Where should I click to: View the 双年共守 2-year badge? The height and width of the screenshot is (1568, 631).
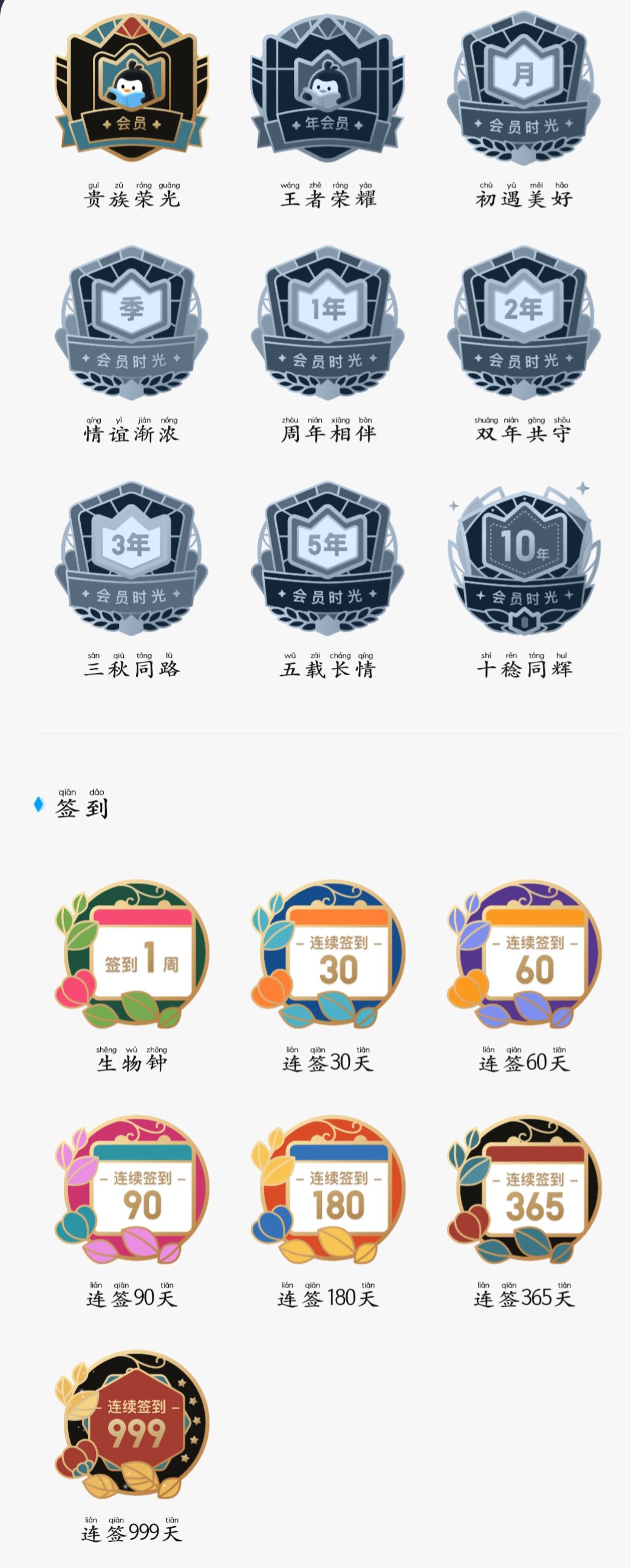click(524, 324)
